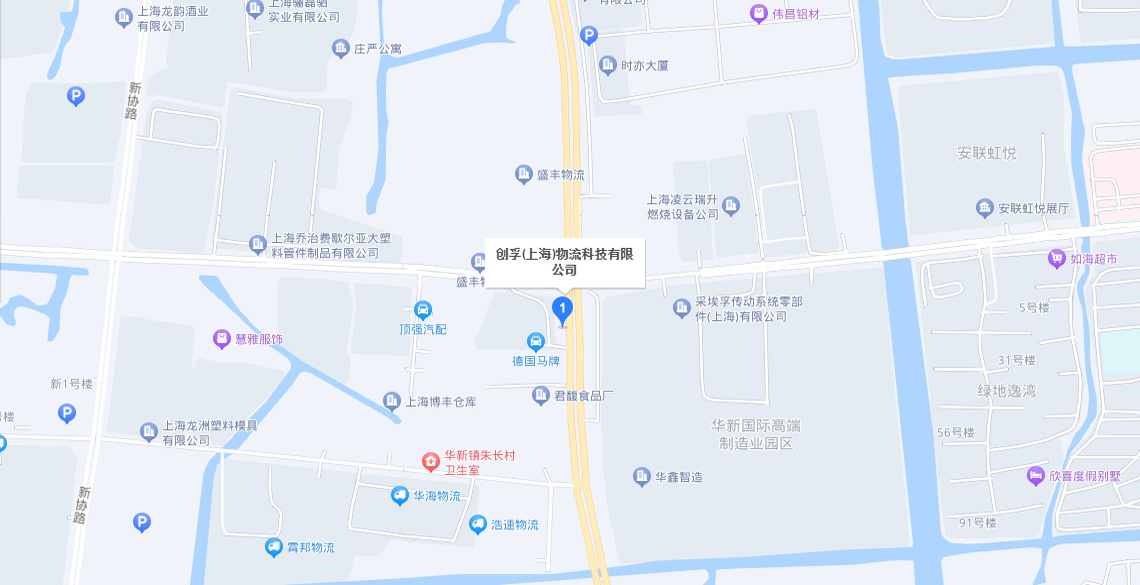Viewport: 1140px width, 585px height.
Task: Select the 时亦大厦 building marker
Action: click(x=607, y=65)
